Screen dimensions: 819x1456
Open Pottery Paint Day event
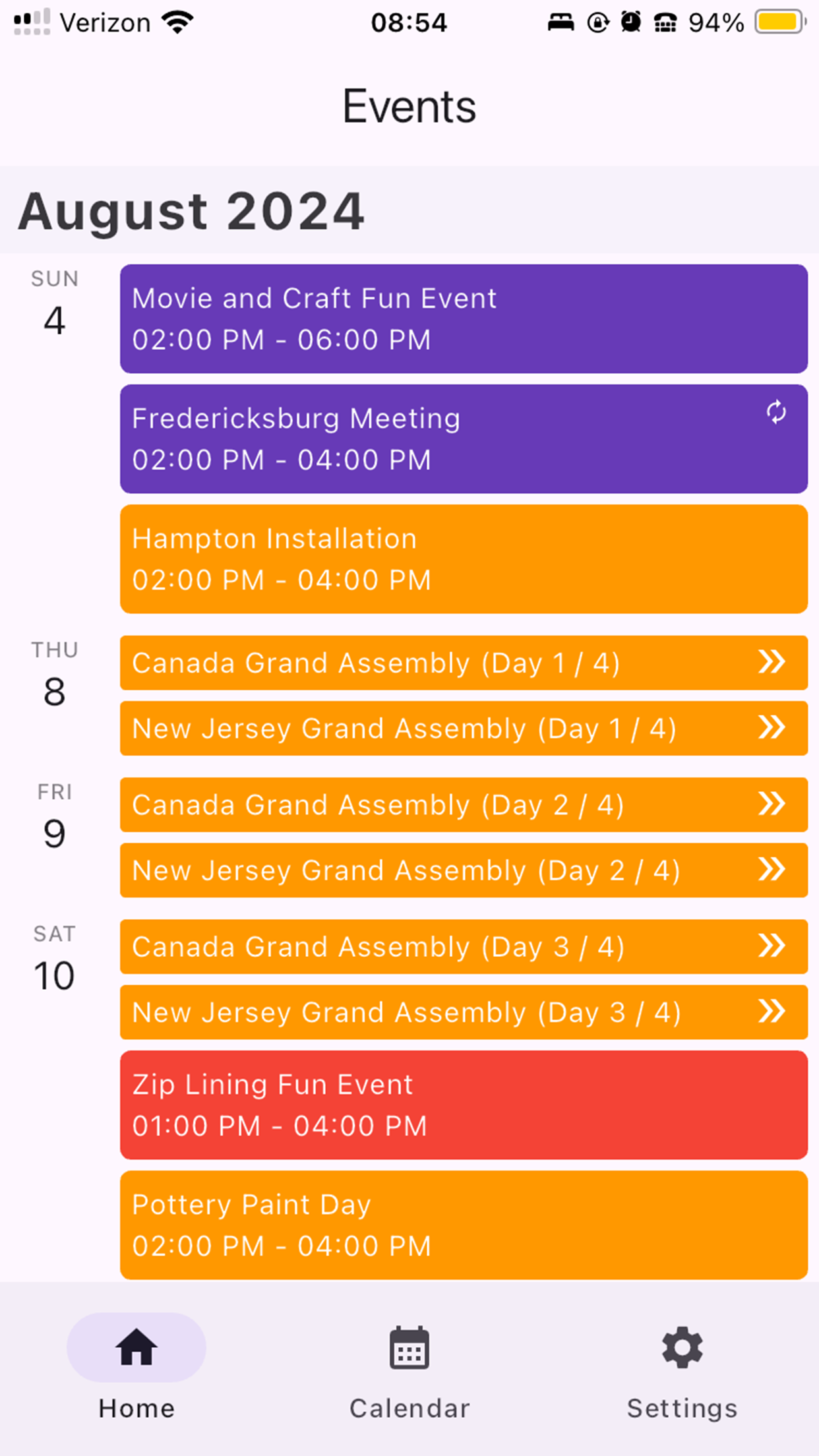[x=464, y=1225]
